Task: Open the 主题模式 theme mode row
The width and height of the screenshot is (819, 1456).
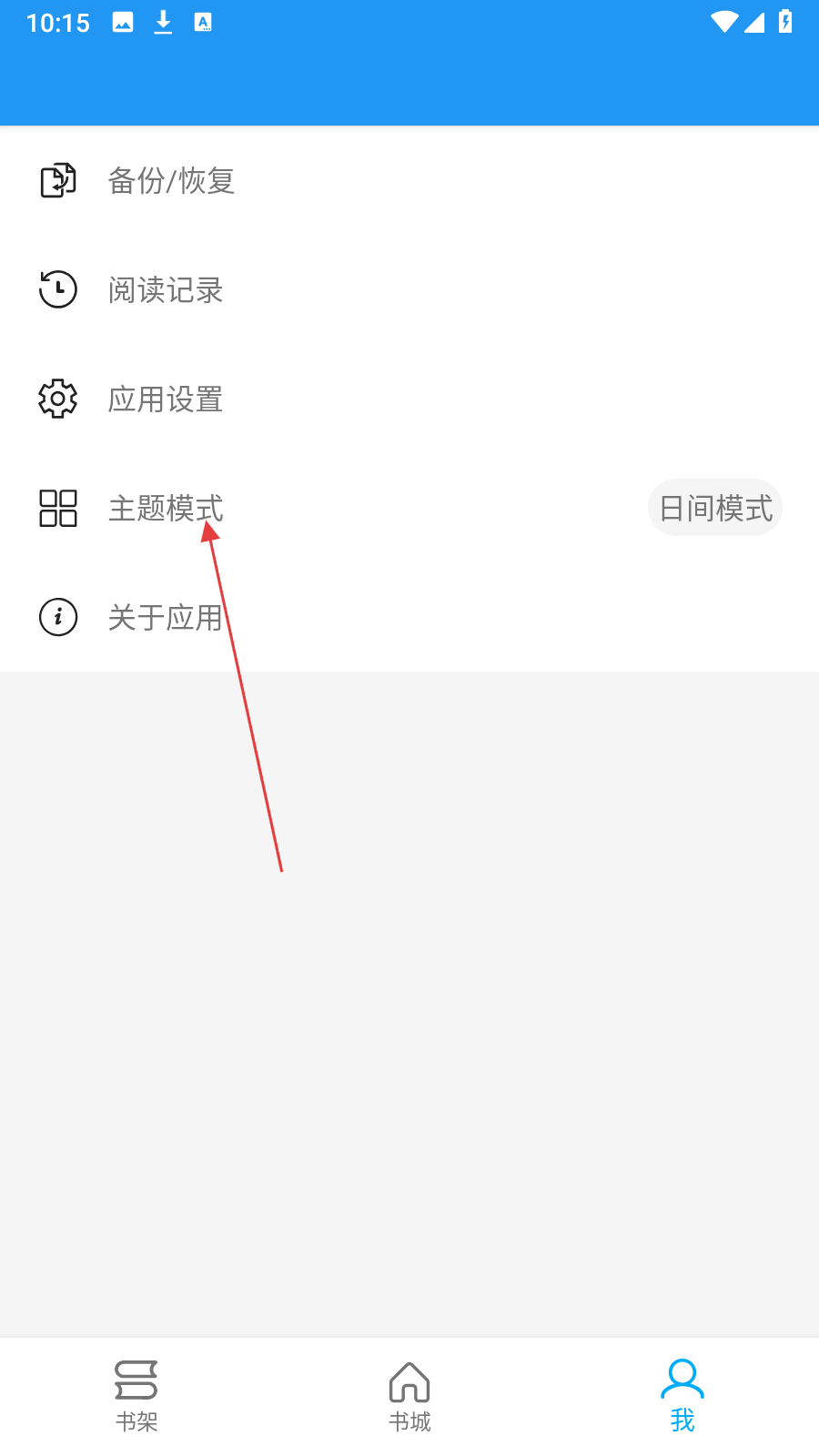Action: (x=409, y=508)
